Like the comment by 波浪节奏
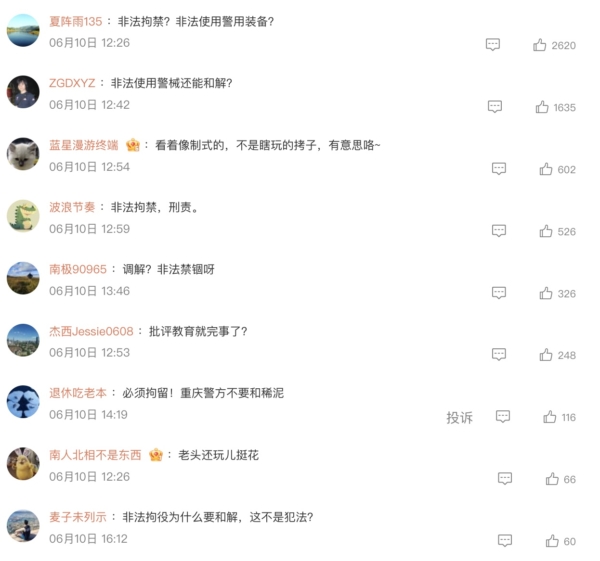The image size is (600, 561). coord(546,231)
